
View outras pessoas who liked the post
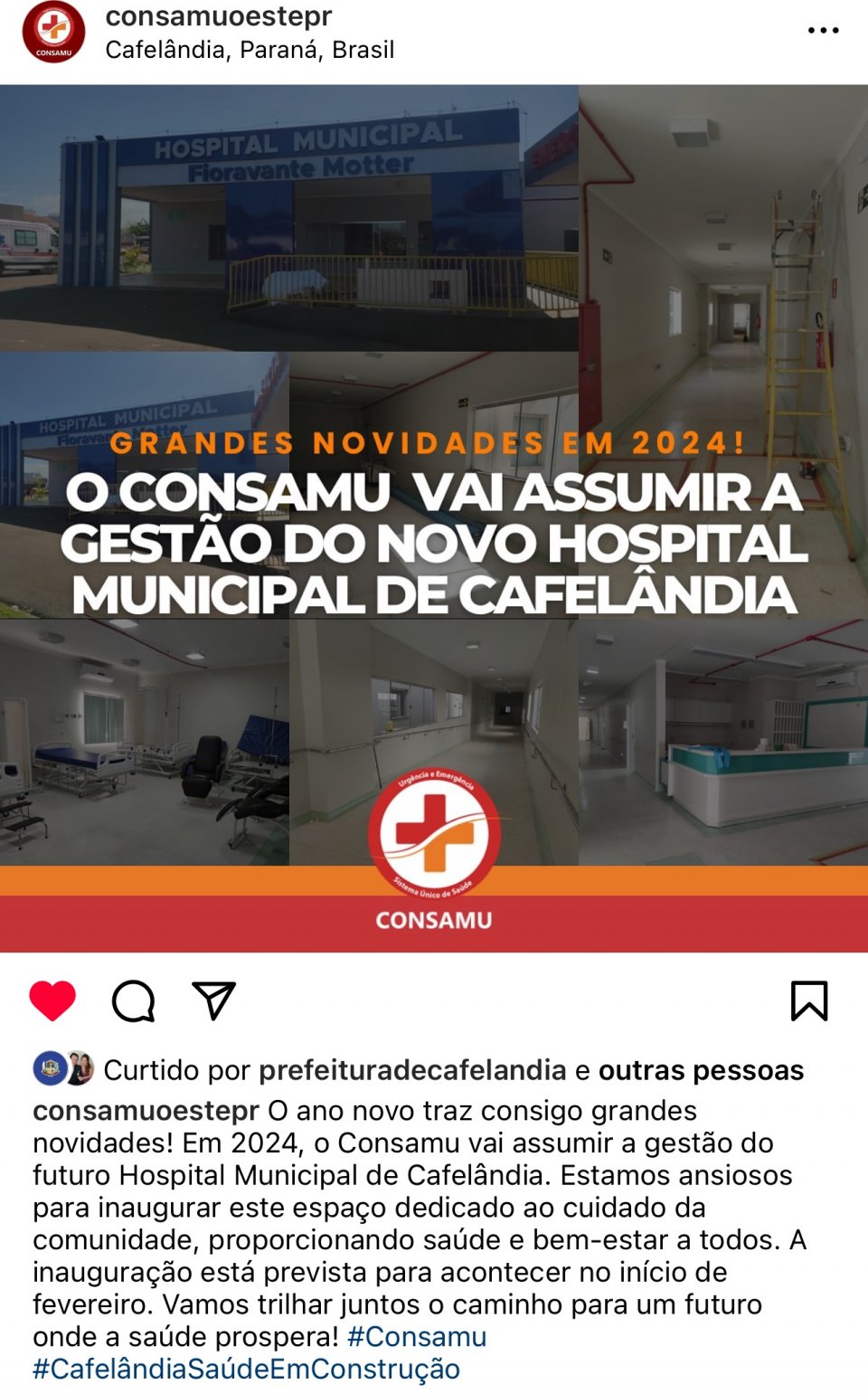[x=701, y=1070]
